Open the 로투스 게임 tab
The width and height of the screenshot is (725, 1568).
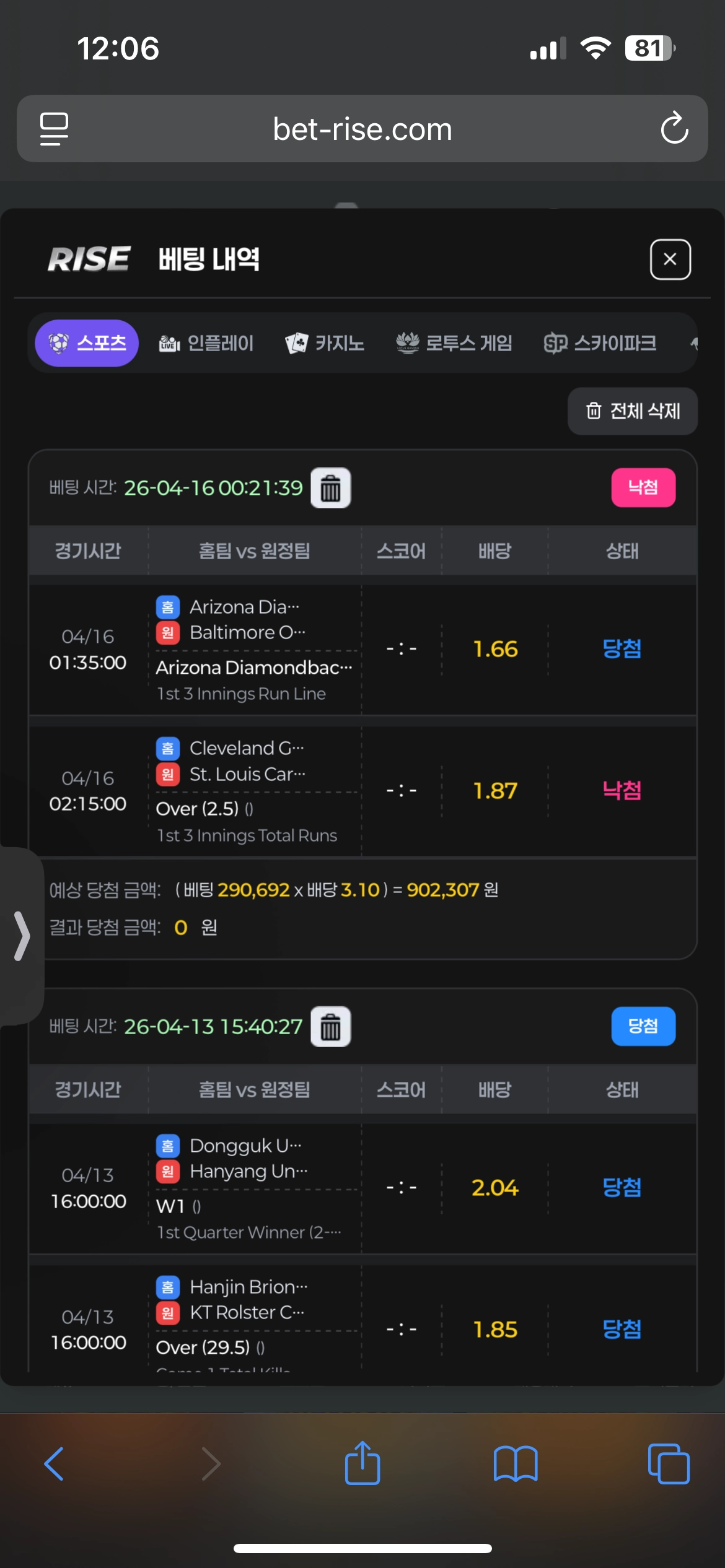click(454, 343)
